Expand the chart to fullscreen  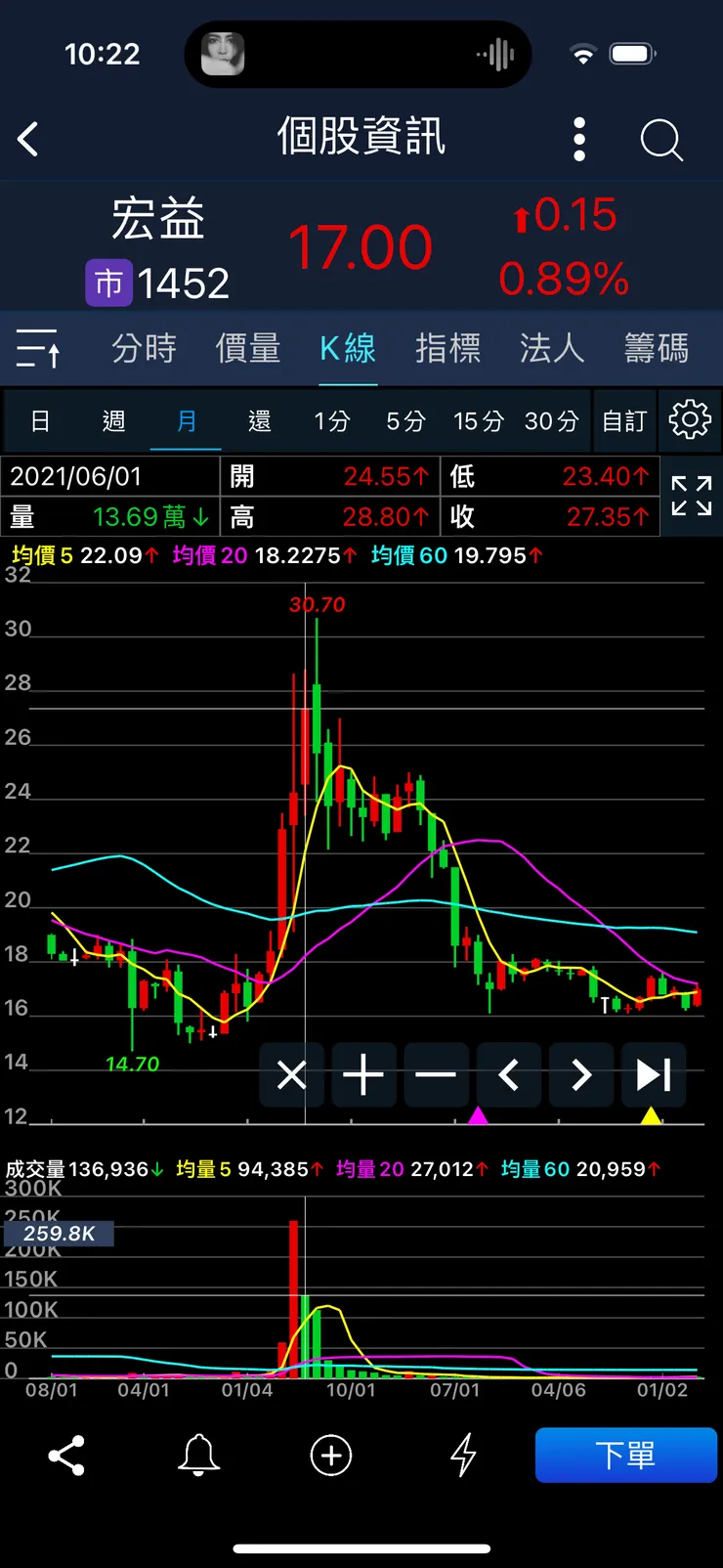(692, 496)
